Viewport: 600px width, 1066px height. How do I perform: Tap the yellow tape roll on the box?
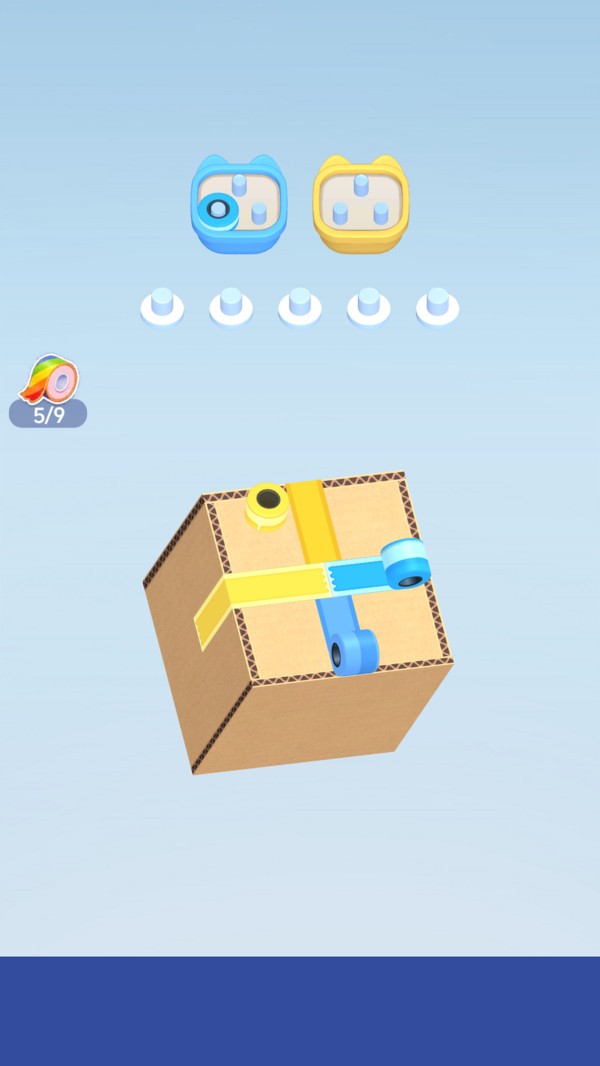267,505
